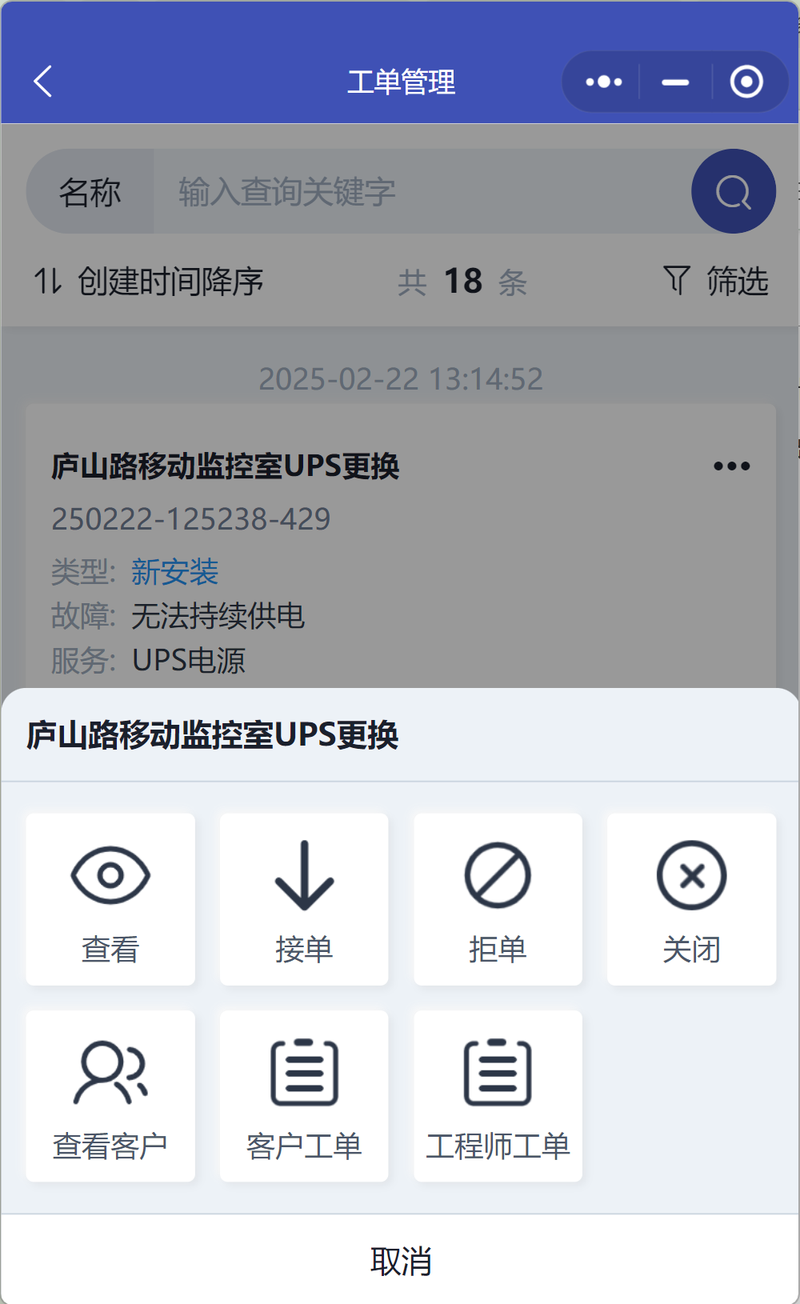The width and height of the screenshot is (800, 1304).
Task: Open 查看客户 to see customer info
Action: (x=110, y=1096)
